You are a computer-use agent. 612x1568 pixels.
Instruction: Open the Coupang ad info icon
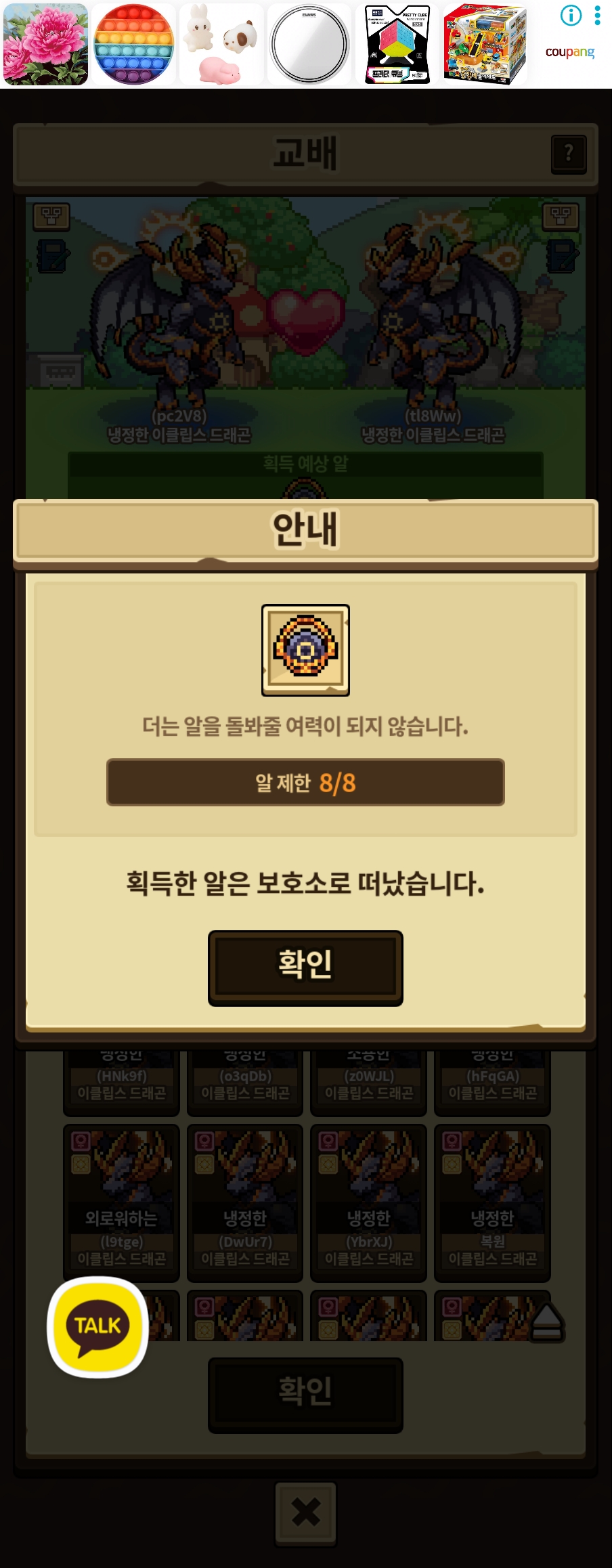(x=571, y=16)
